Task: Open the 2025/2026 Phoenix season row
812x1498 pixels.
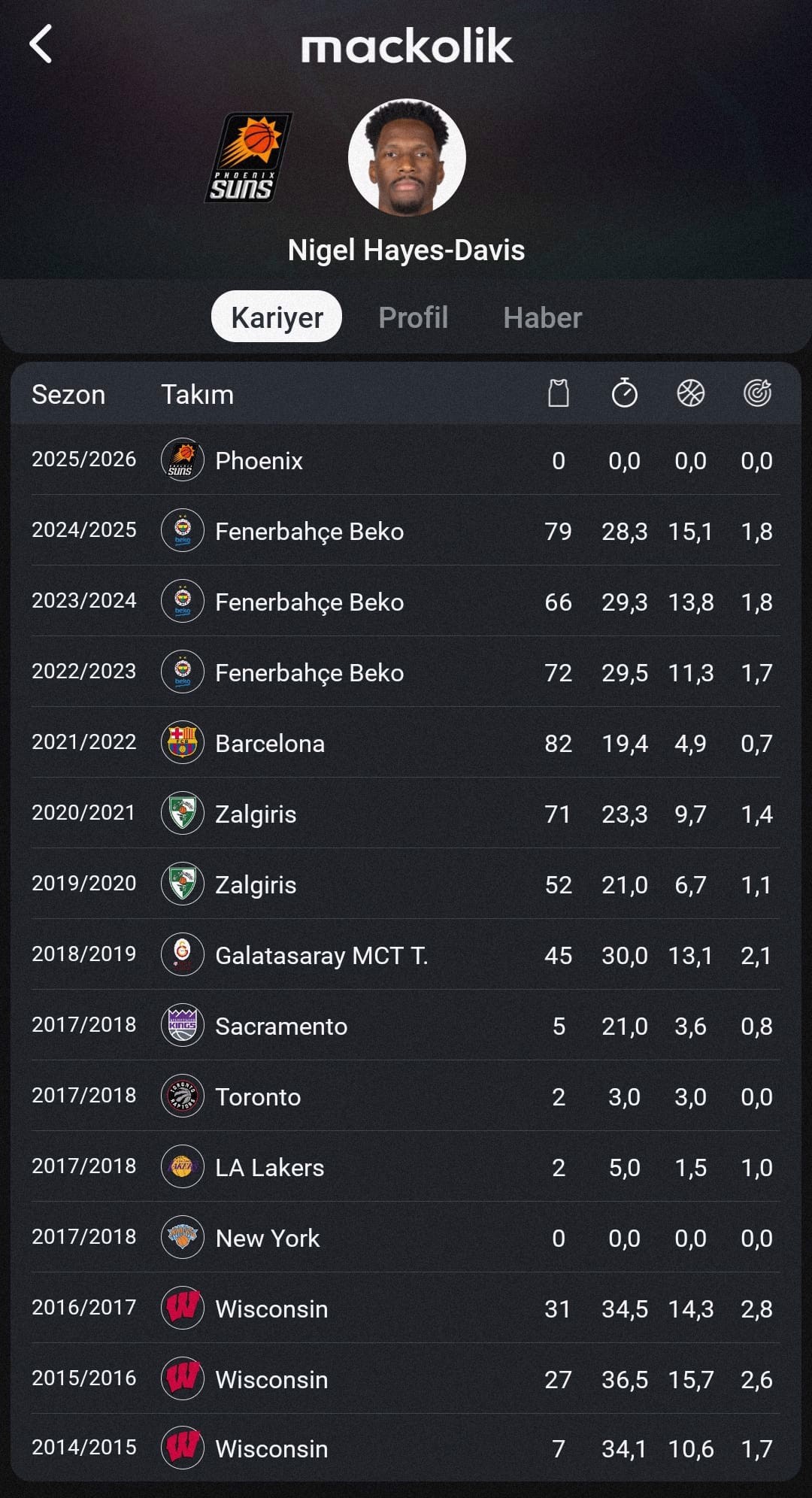Action: coord(406,459)
